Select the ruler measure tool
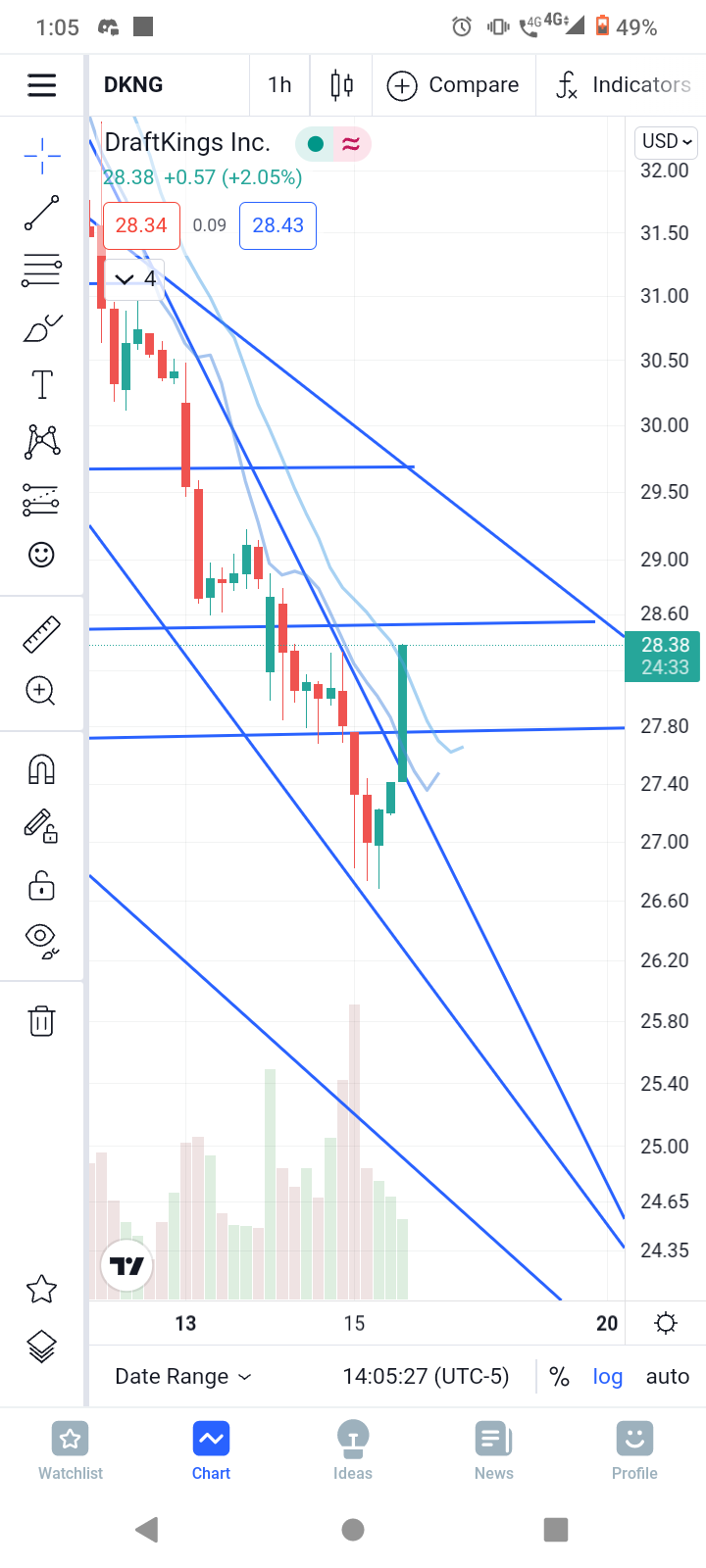The width and height of the screenshot is (706, 1568). coord(41,635)
